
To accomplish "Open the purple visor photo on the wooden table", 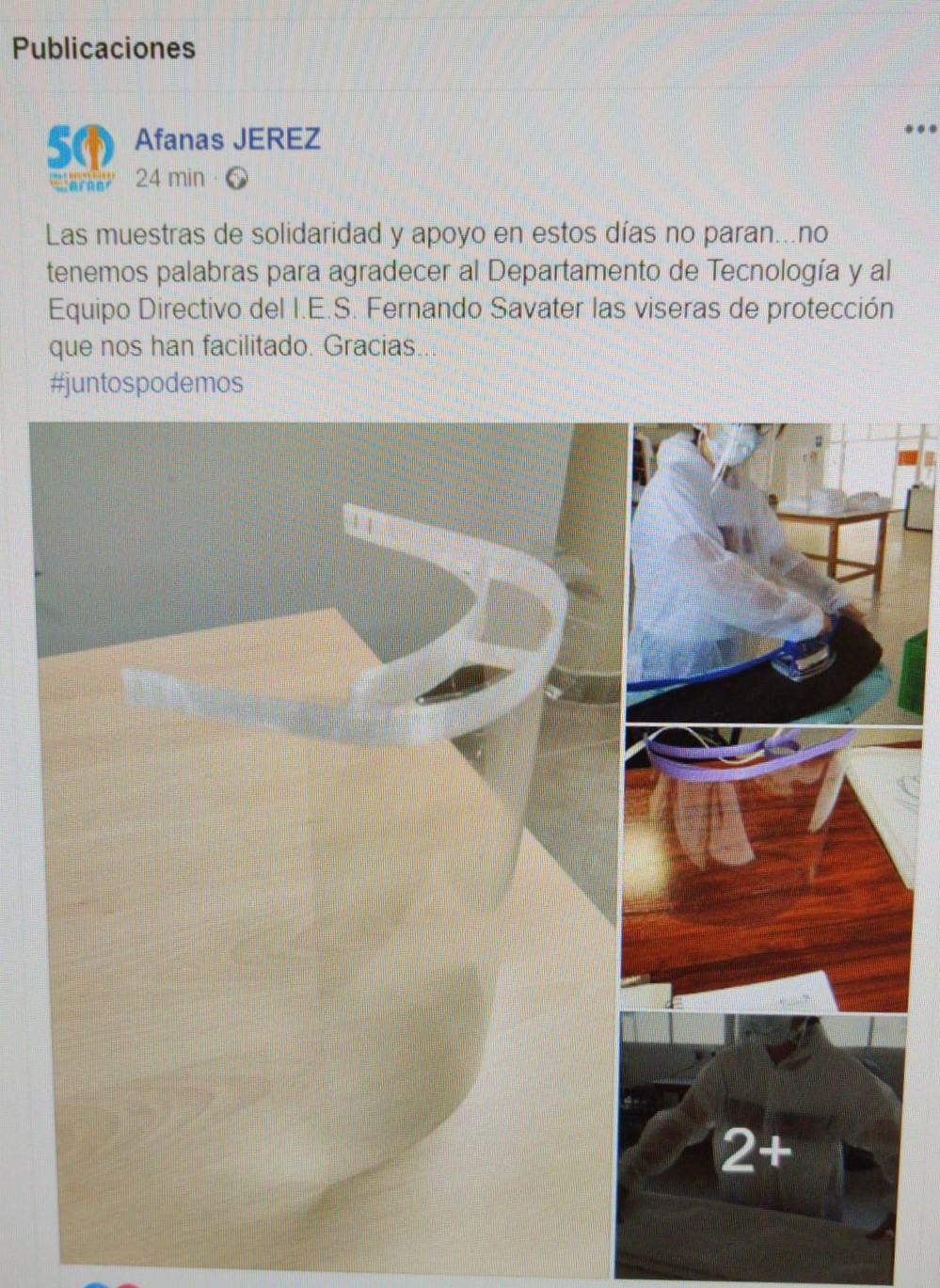I will point(768,867).
